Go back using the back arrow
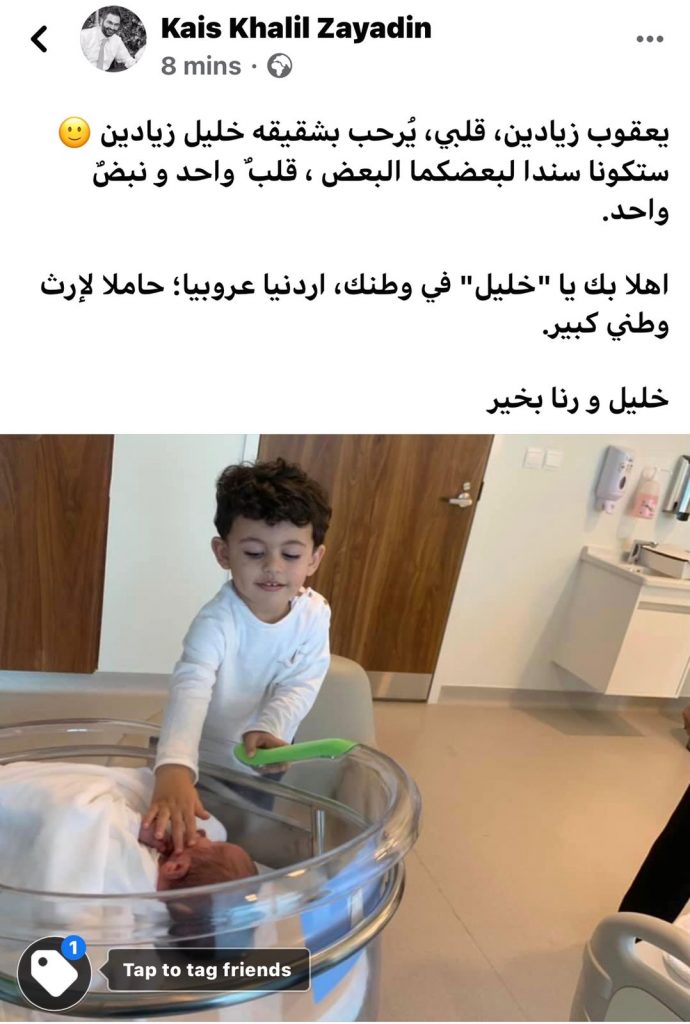Image resolution: width=690 pixels, height=1024 pixels. (x=39, y=39)
